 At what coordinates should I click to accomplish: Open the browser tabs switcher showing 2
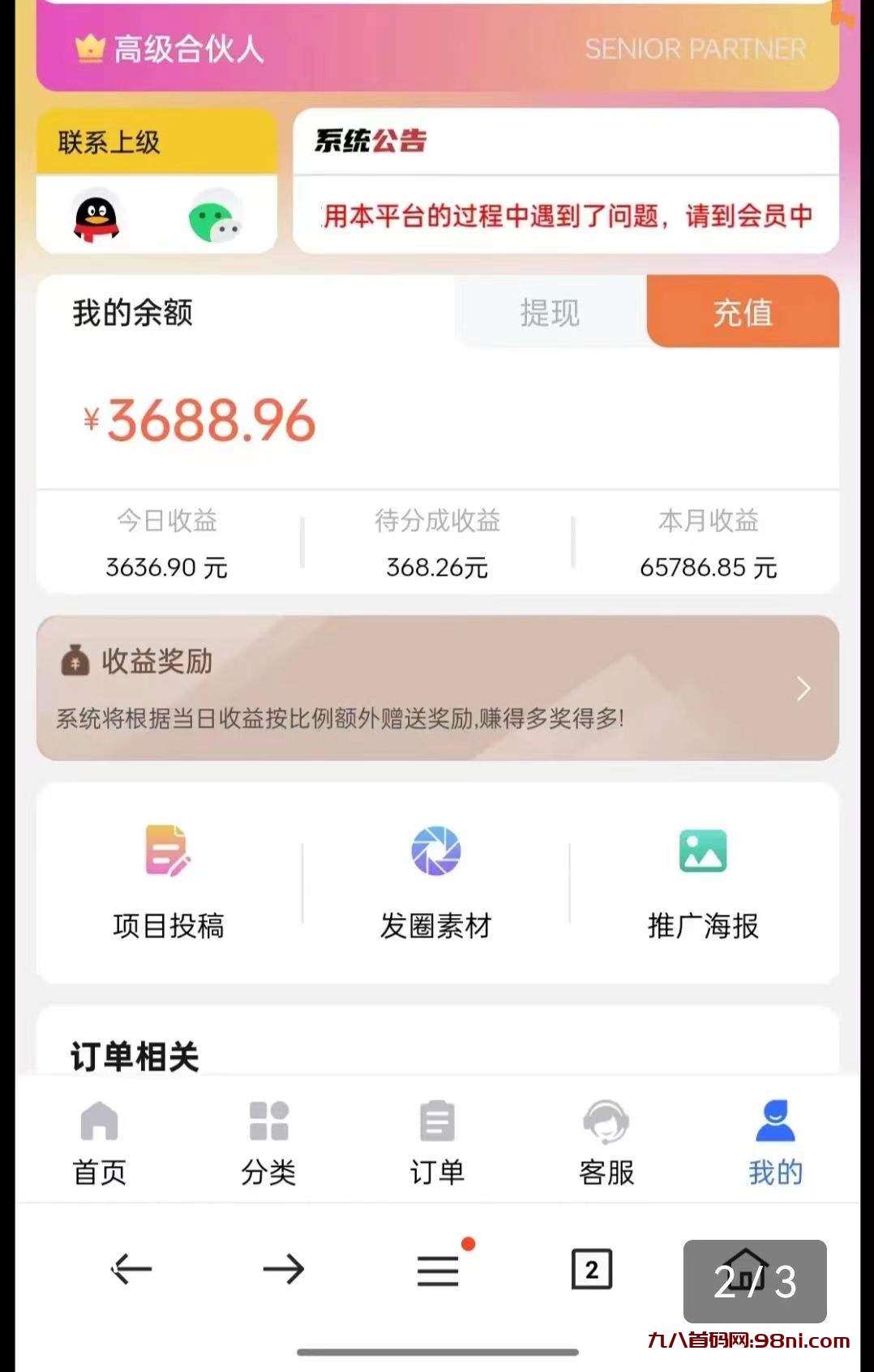[x=591, y=1269]
